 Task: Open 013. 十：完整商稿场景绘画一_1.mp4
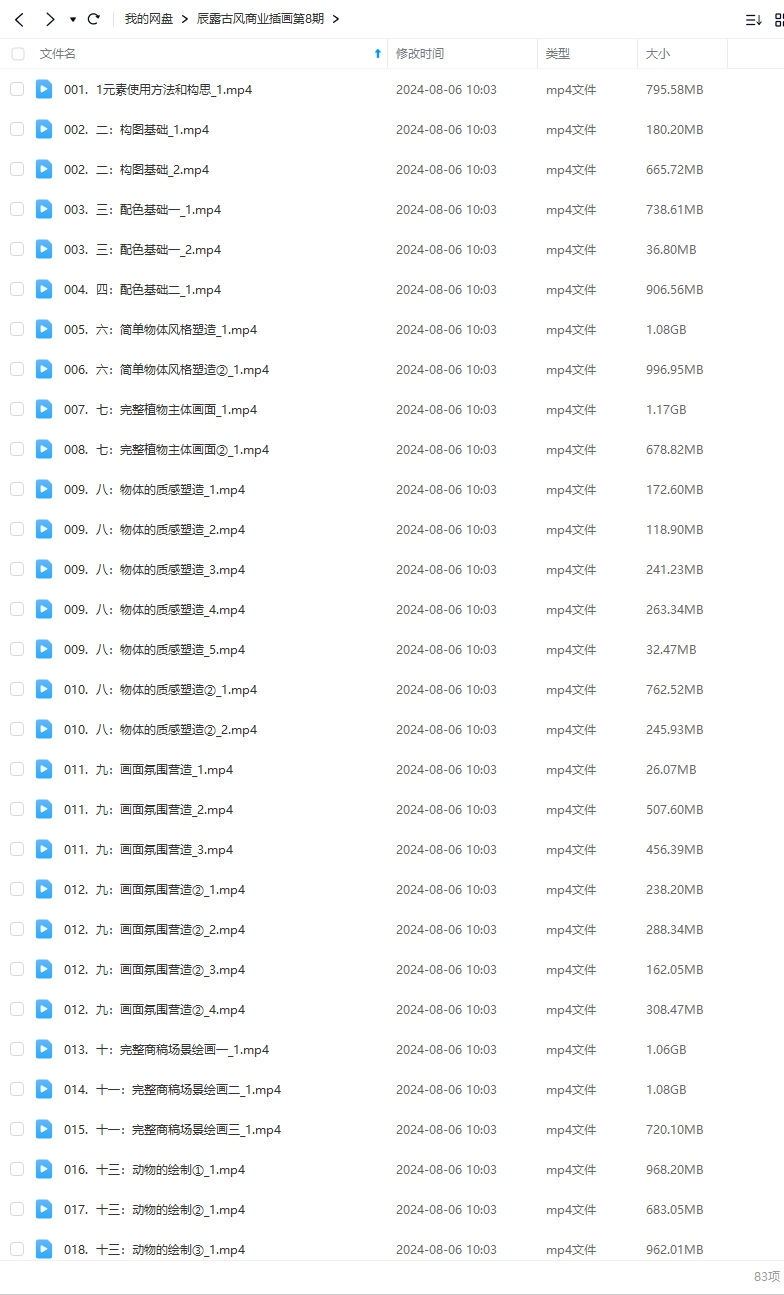tap(166, 1050)
